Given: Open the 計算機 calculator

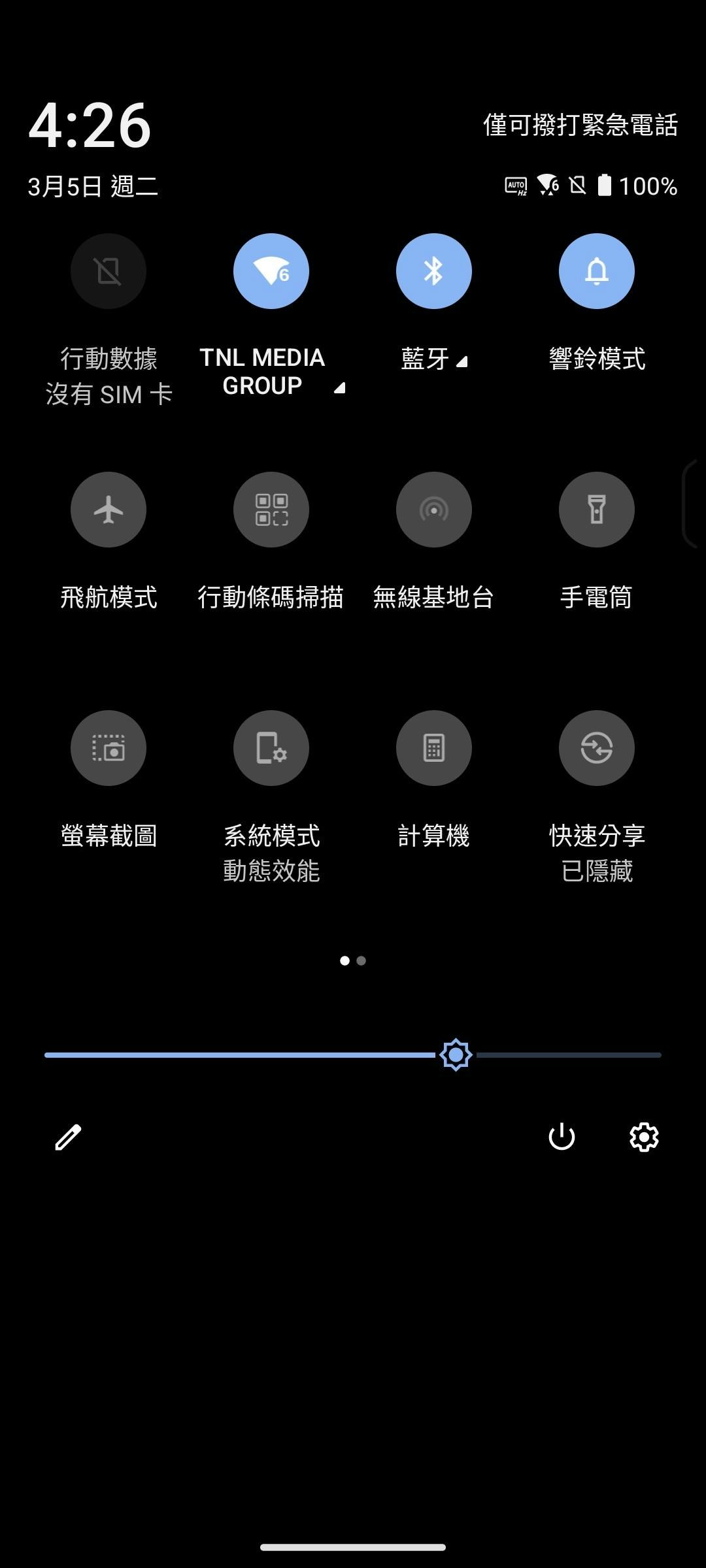Looking at the screenshot, I should tap(434, 747).
